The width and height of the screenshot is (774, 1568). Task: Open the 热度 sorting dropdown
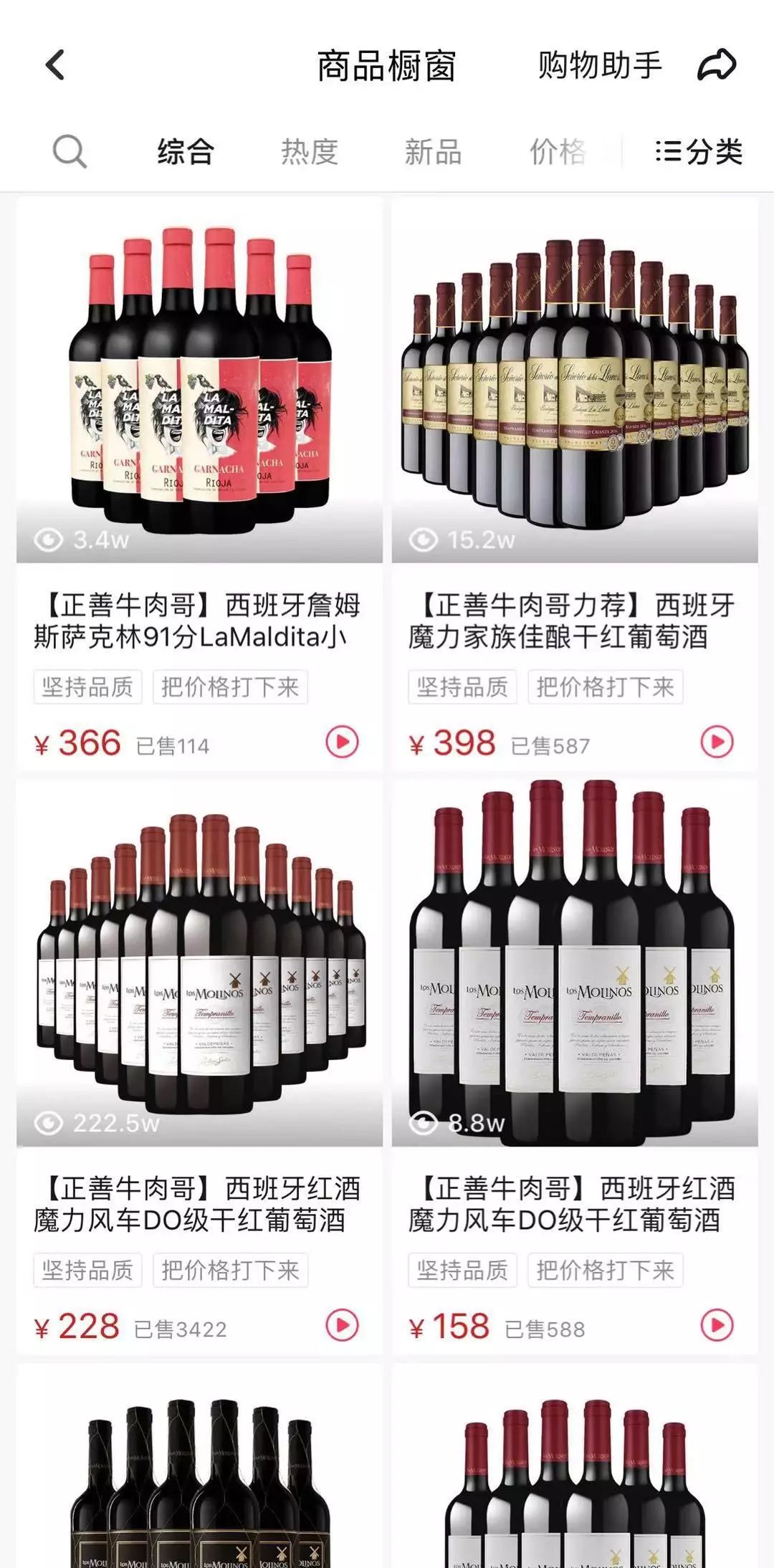point(310,151)
